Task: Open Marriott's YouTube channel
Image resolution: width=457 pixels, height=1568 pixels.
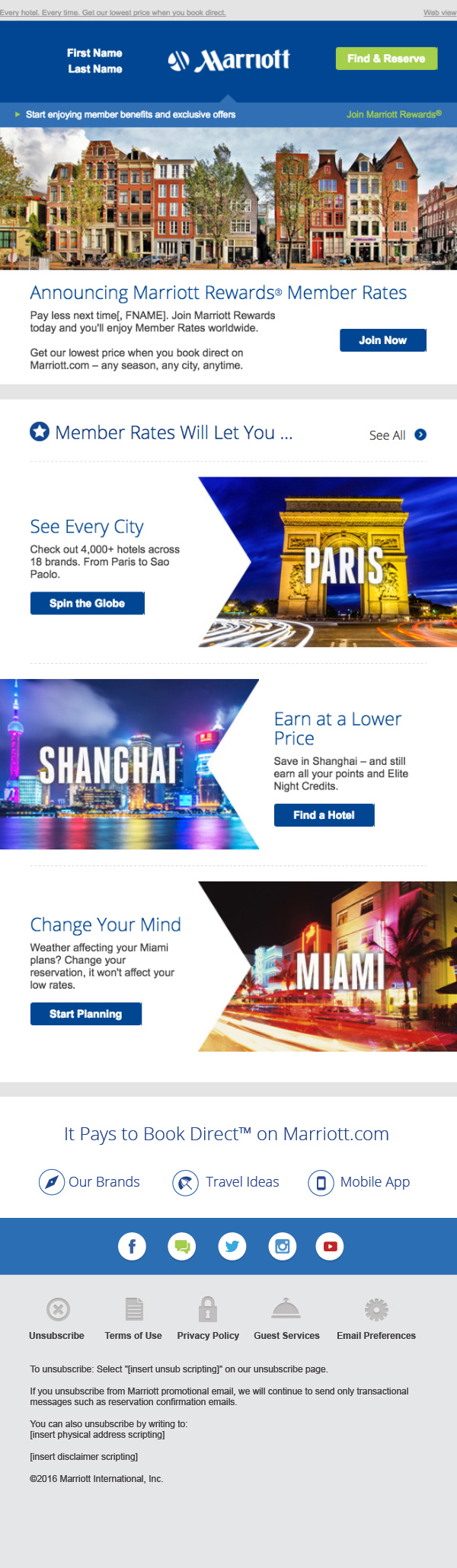Action: [330, 1246]
